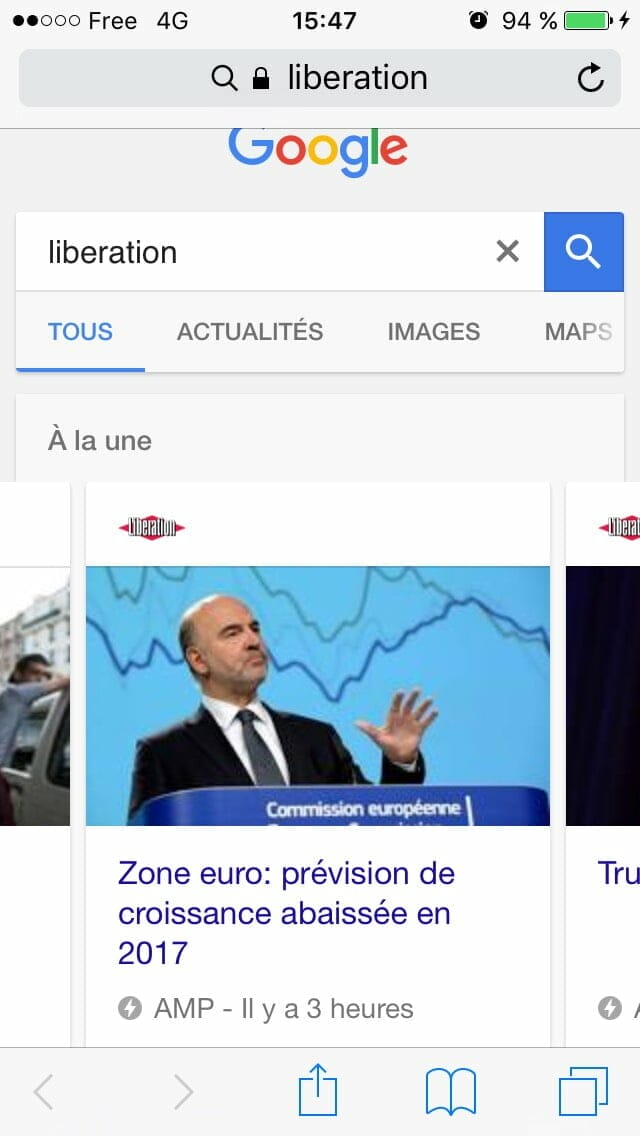This screenshot has height=1136, width=640.
Task: Go back to previous page
Action: pyautogui.click(x=44, y=1091)
